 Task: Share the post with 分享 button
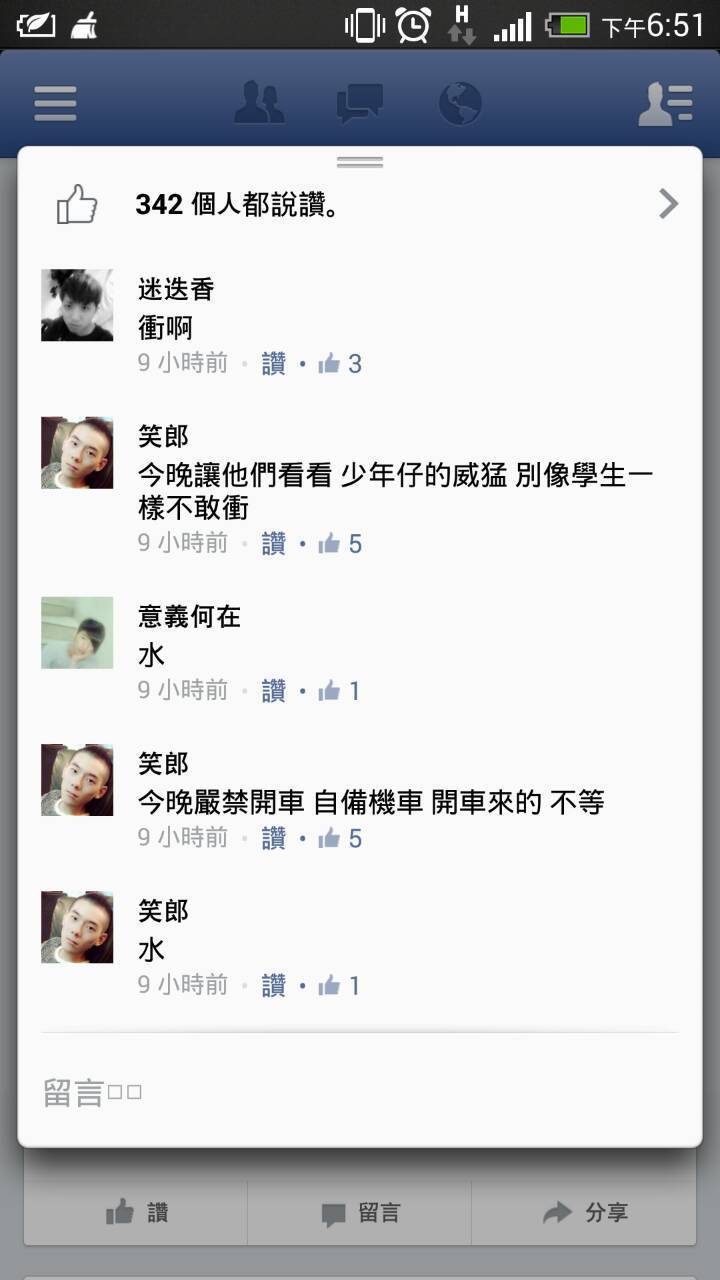[584, 1213]
